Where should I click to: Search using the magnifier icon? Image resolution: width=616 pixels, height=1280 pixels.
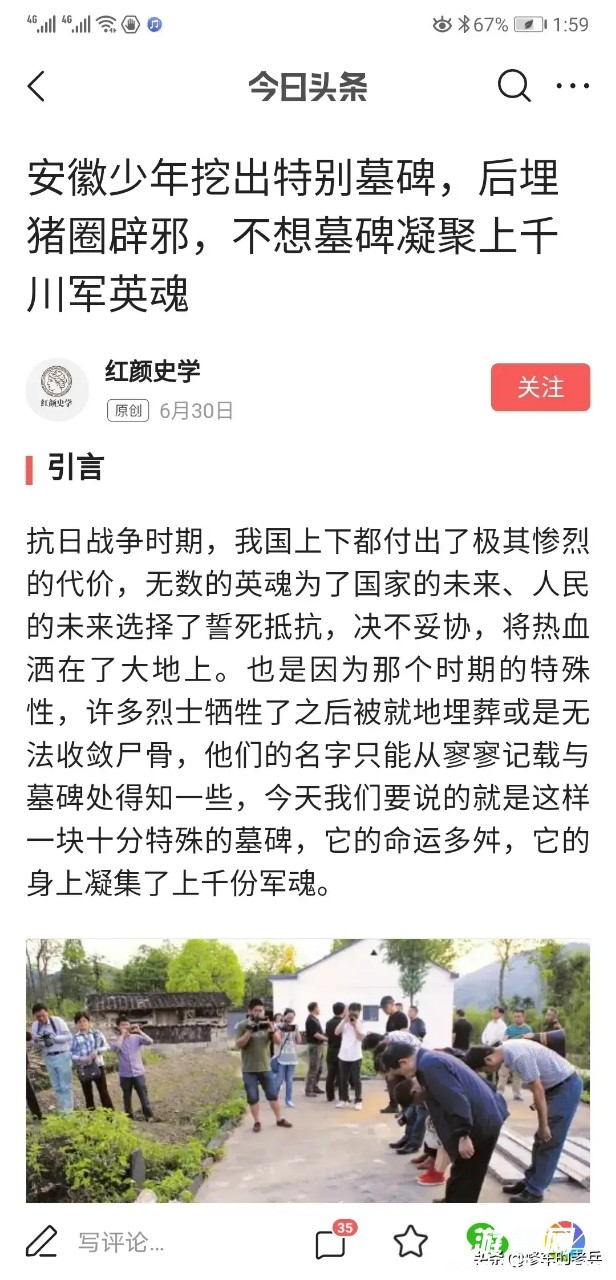click(x=513, y=86)
